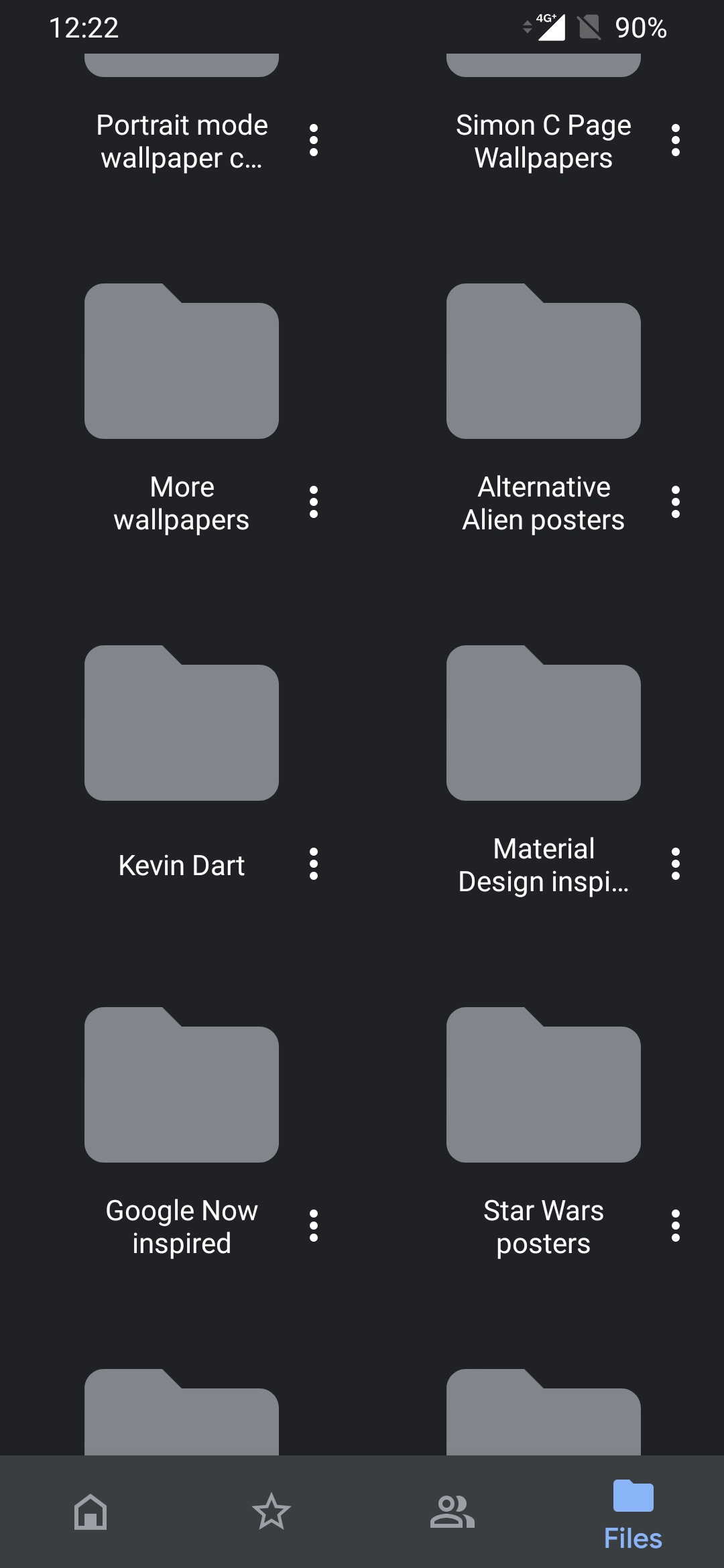Screen dimensions: 724x1568
Task: Open the overflow menu for Kevin Dart
Action: 314,864
